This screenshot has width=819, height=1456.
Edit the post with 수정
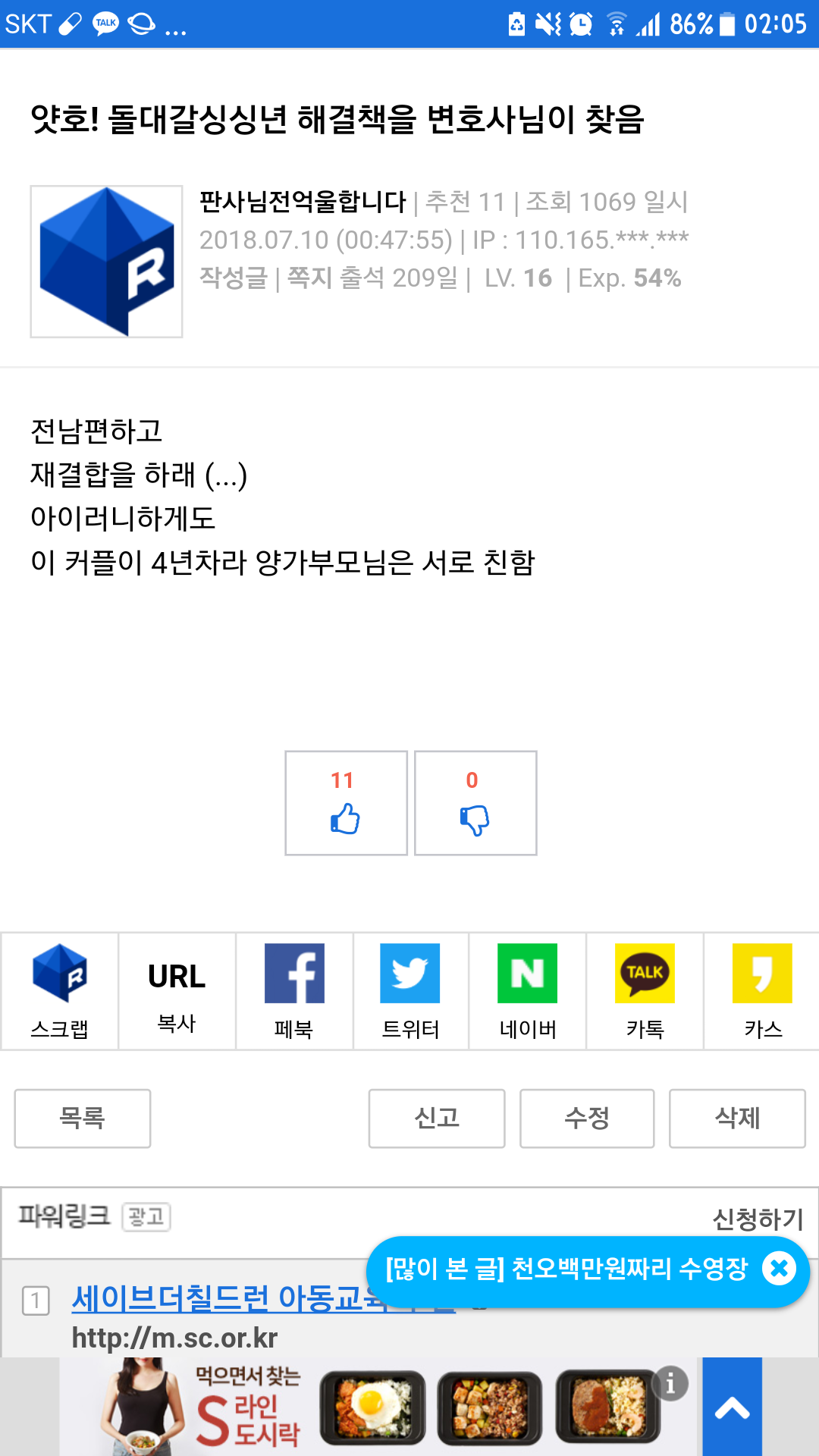587,1119
